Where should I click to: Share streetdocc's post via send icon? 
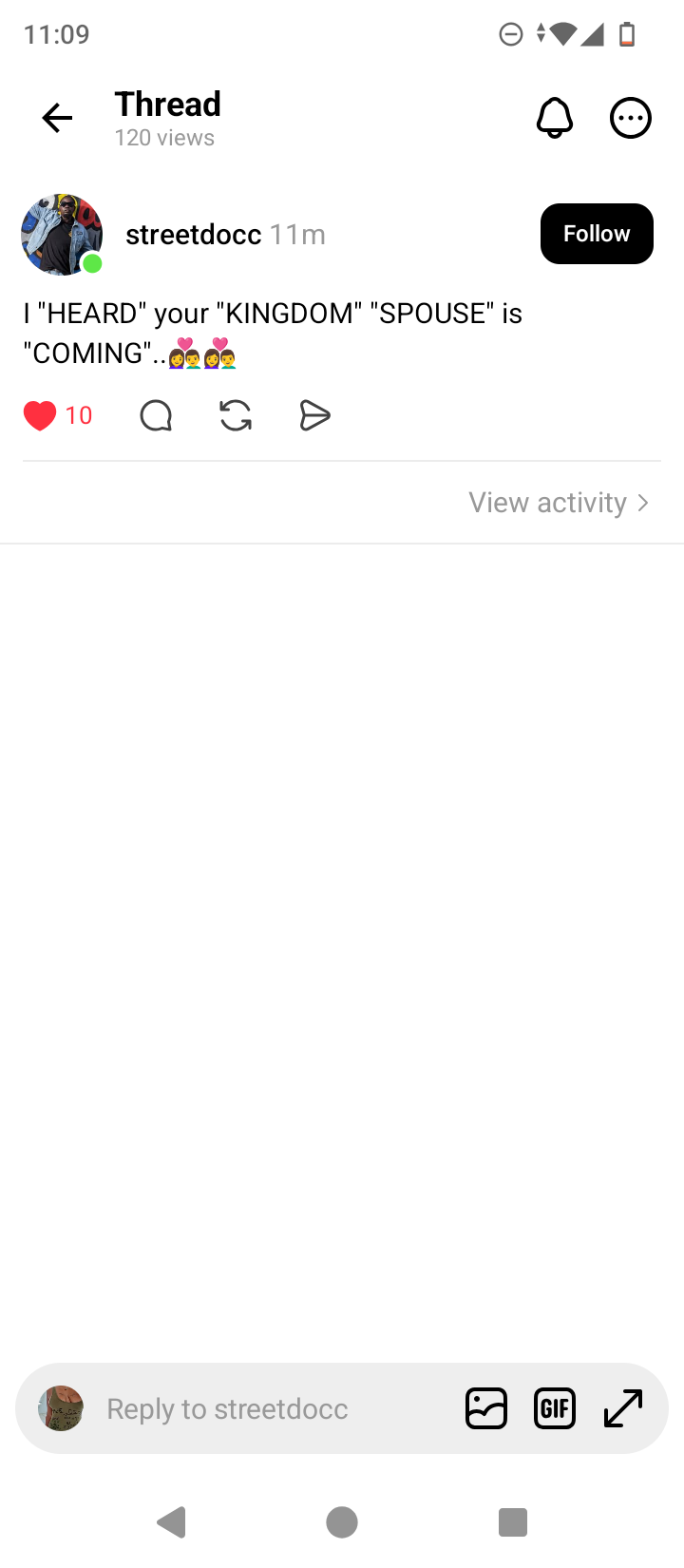[314, 415]
